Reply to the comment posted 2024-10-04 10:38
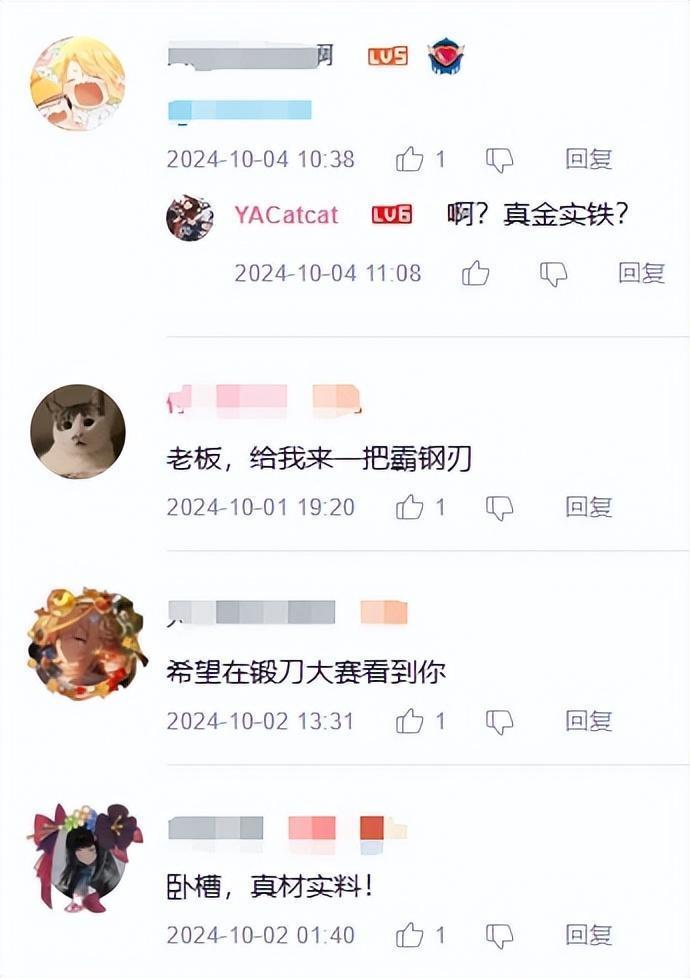This screenshot has height=978, width=690. [x=588, y=159]
